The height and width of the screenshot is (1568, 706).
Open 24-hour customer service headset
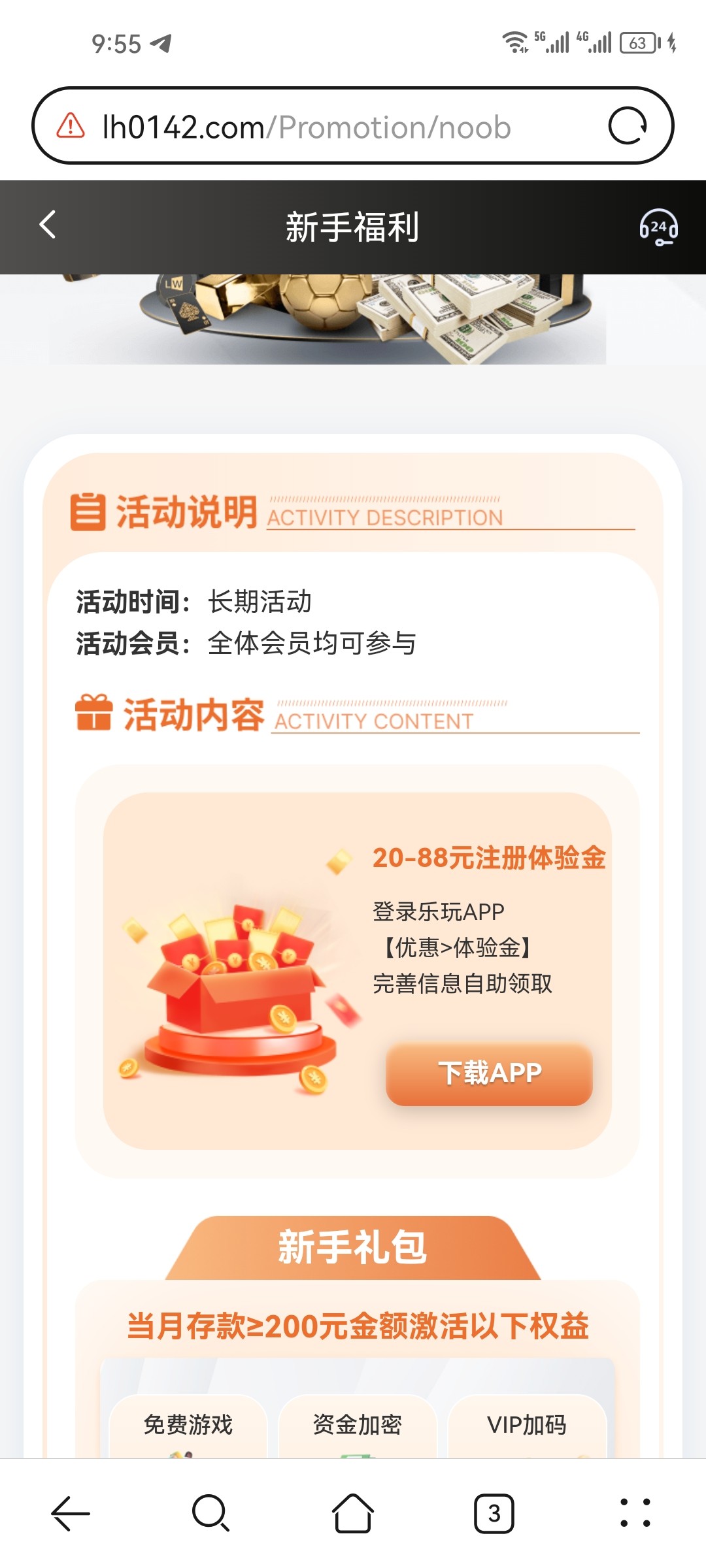pos(658,227)
